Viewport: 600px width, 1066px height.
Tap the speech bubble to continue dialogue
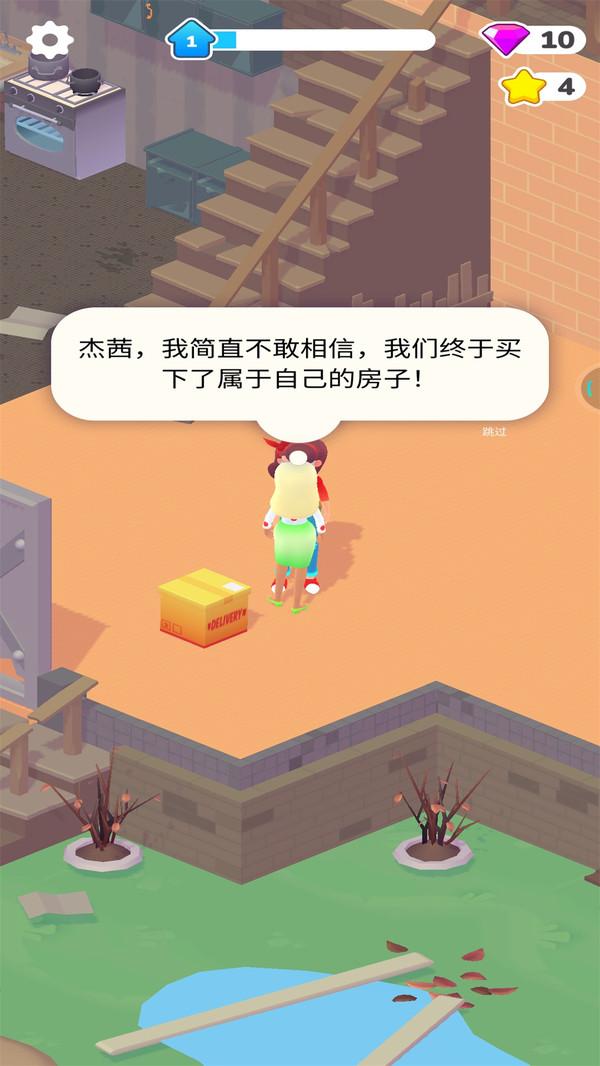point(300,365)
